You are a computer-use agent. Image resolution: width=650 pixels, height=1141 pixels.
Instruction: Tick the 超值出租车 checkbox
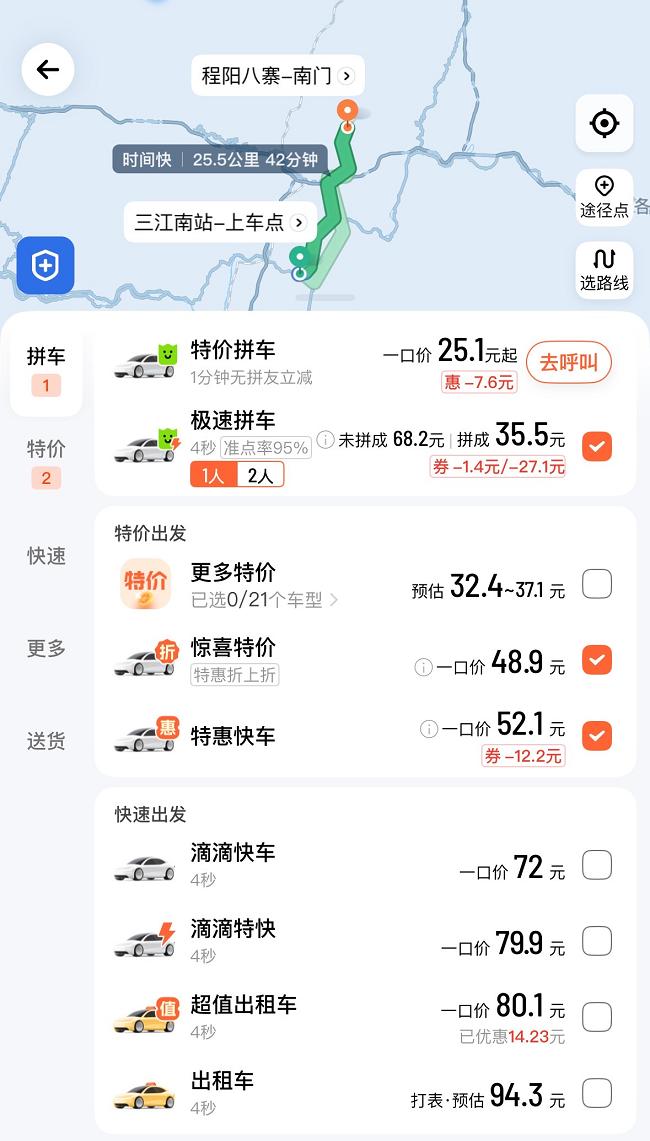[x=596, y=1017]
